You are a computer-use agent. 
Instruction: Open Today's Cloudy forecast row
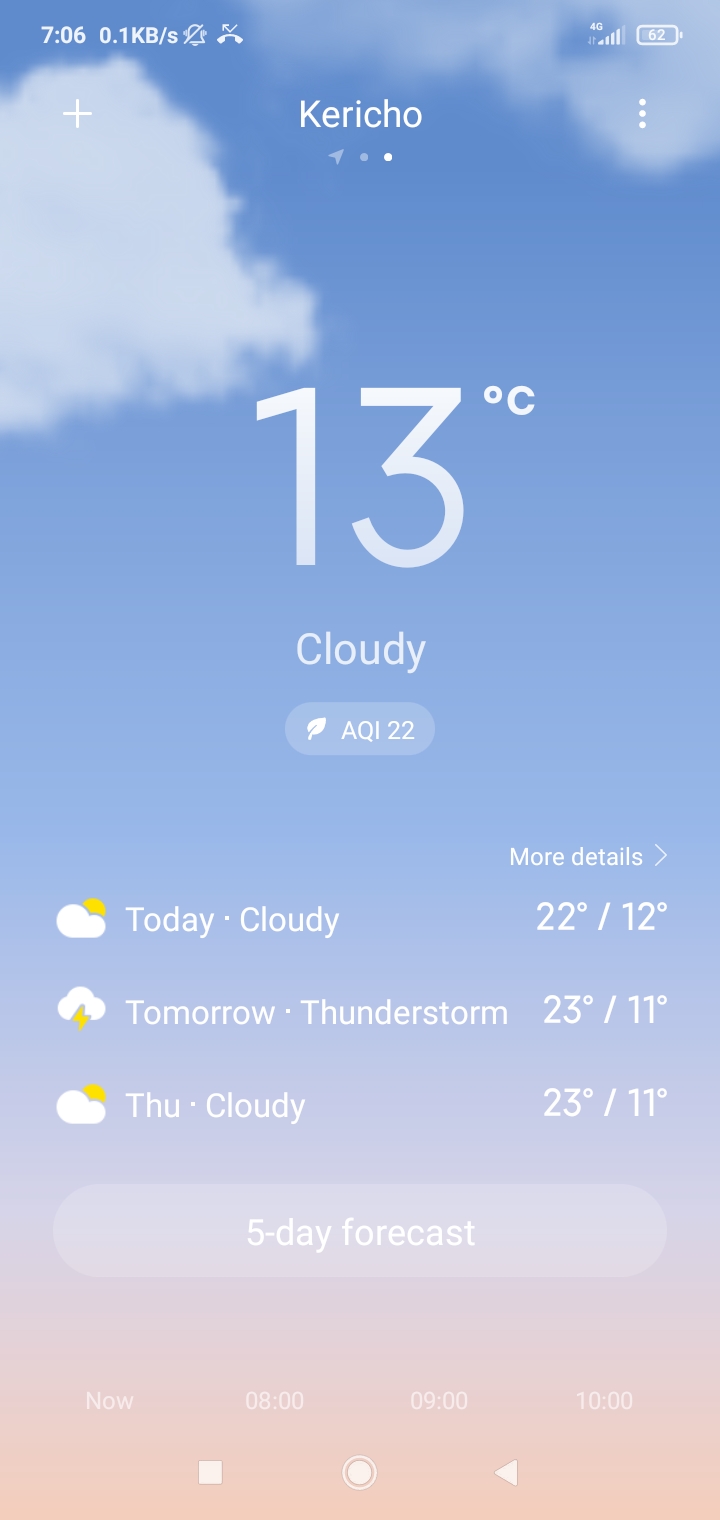click(360, 919)
